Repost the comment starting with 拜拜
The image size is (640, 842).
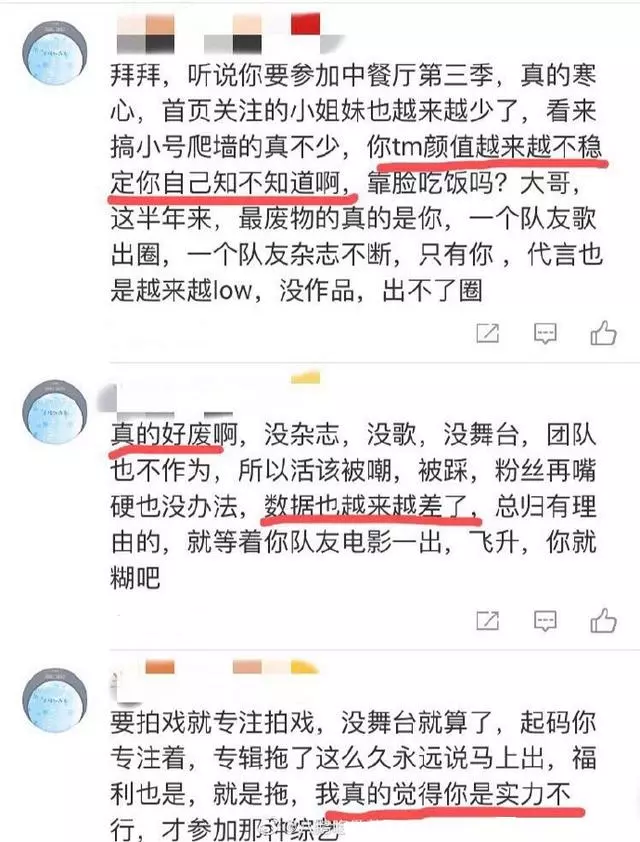point(487,333)
